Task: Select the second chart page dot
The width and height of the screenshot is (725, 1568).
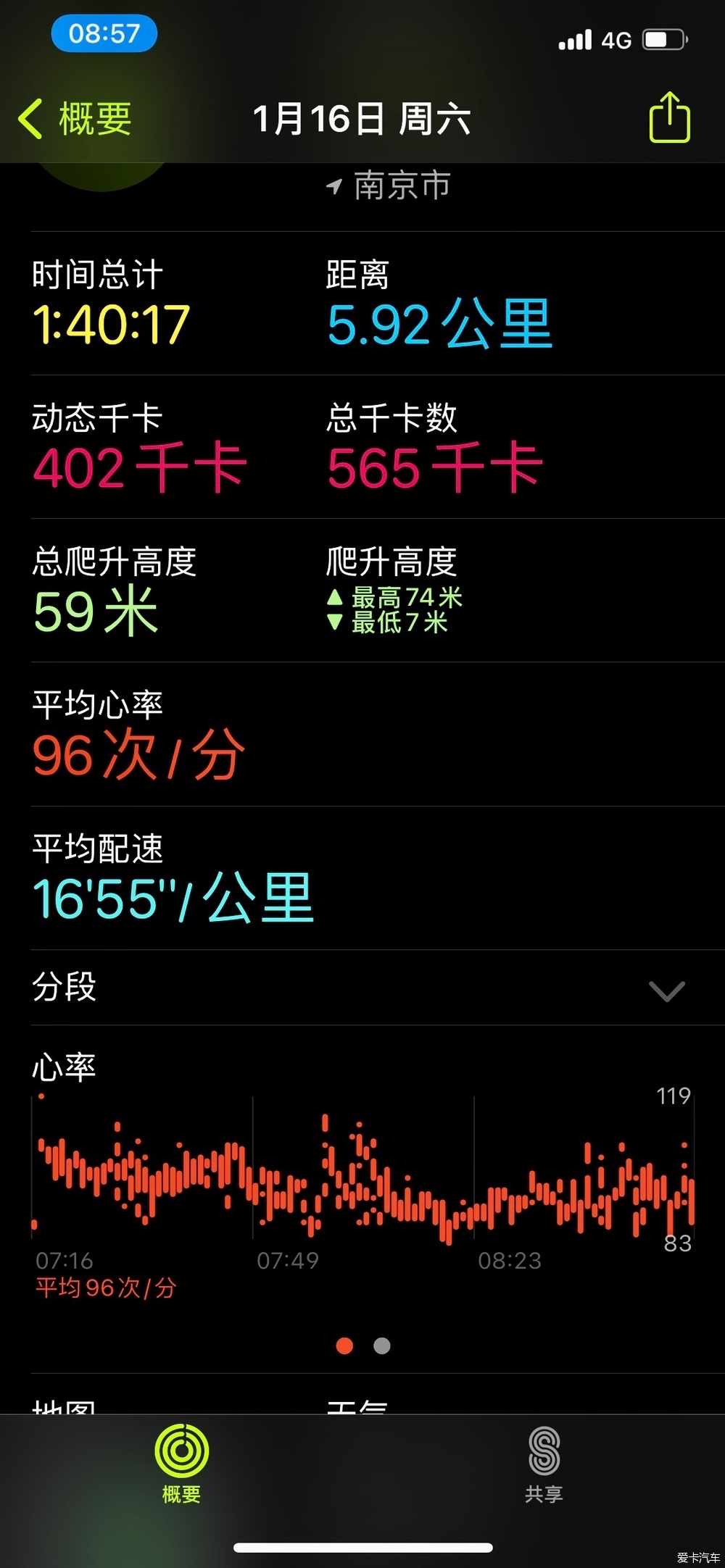Action: [382, 1346]
